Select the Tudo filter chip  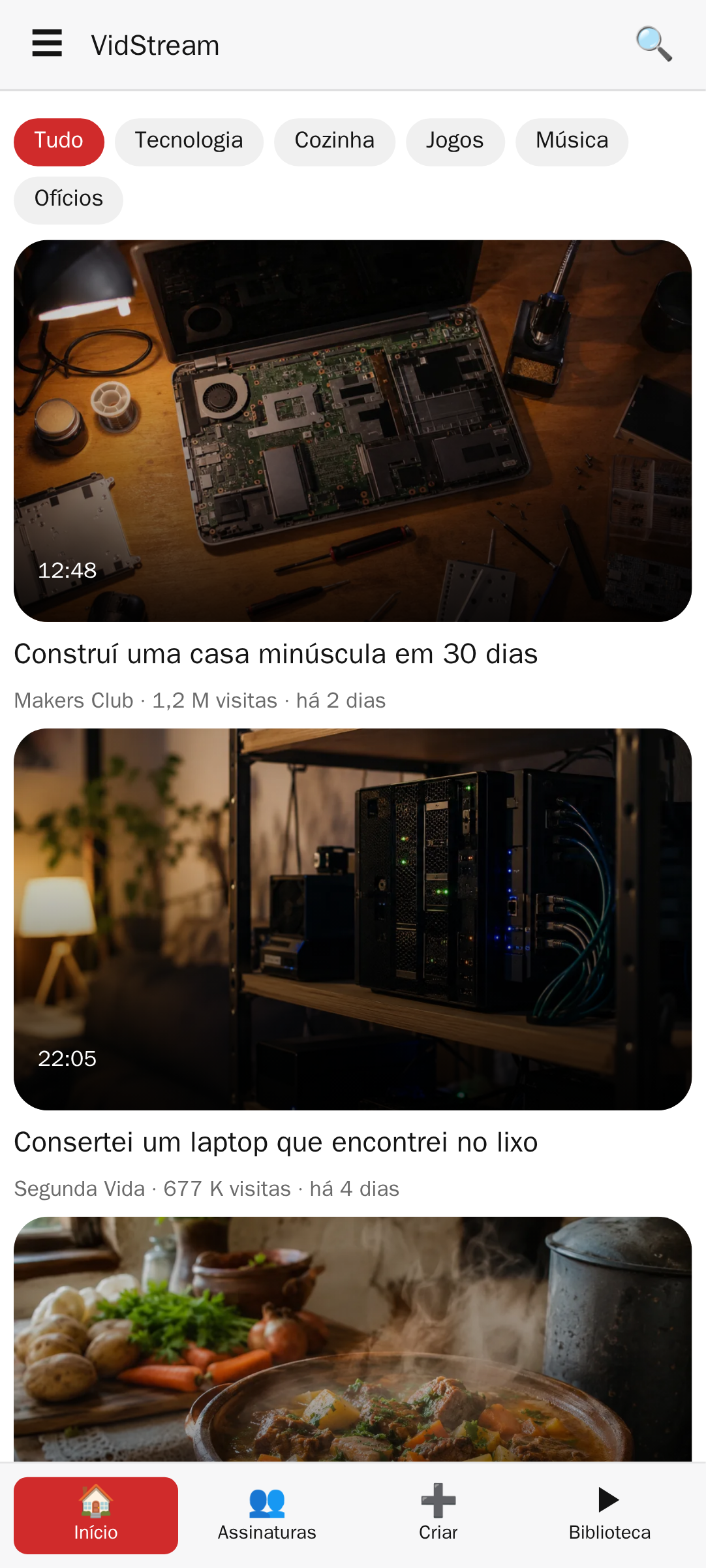coord(59,142)
